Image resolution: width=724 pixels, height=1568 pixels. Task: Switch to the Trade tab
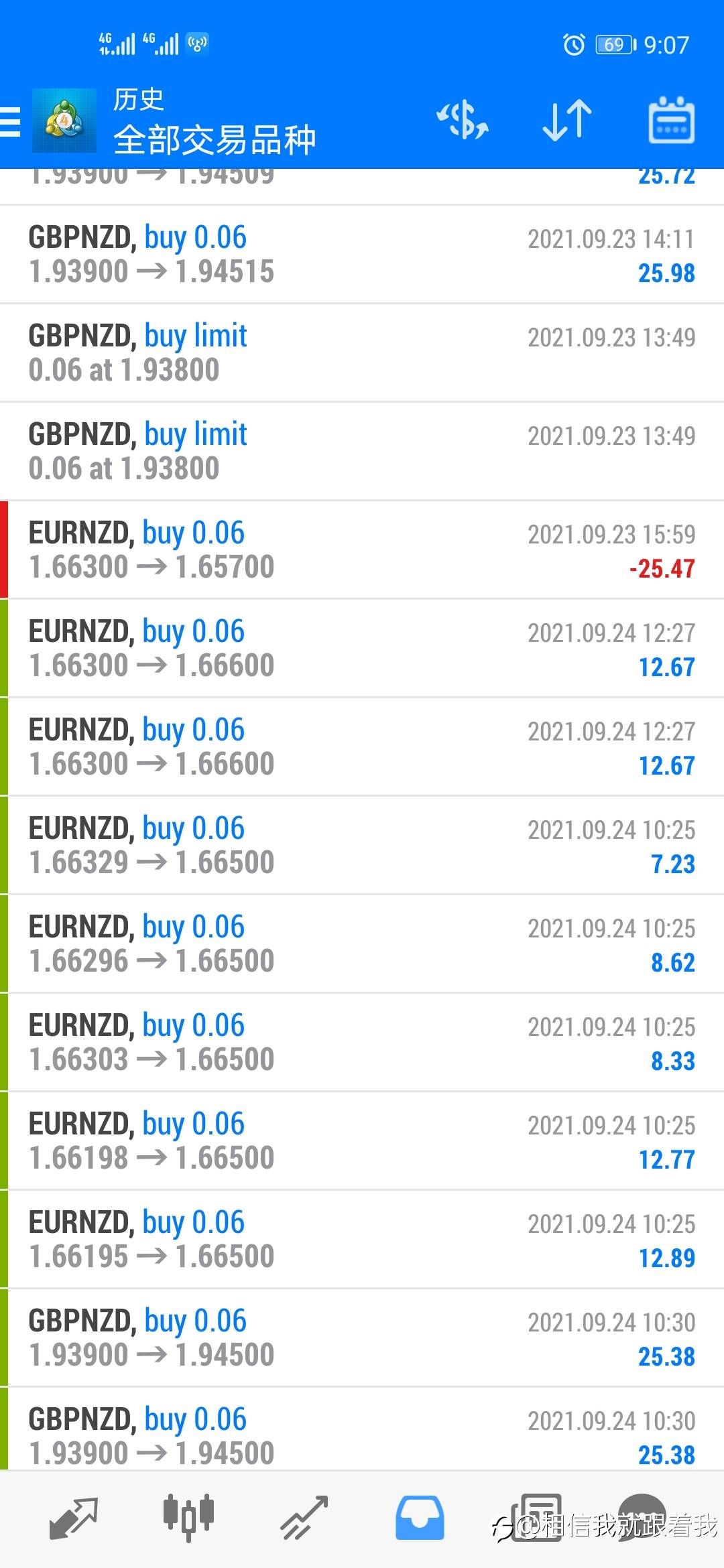tap(304, 1518)
